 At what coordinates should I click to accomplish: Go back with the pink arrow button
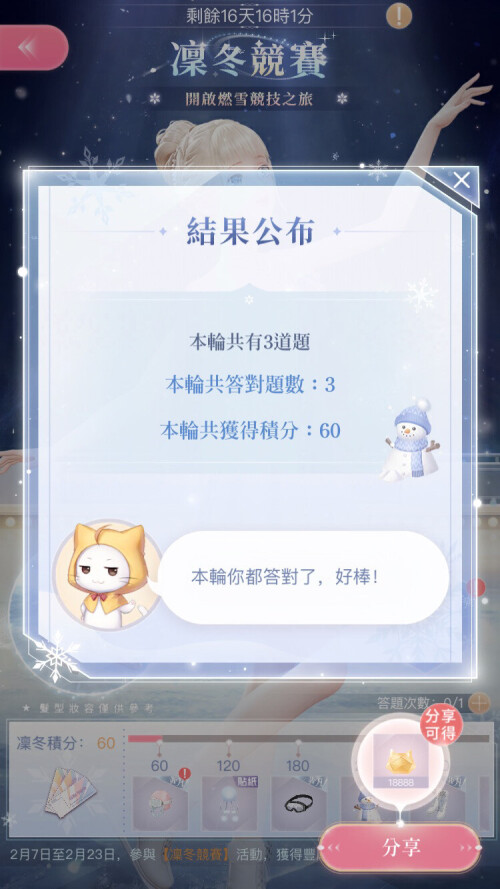point(32,48)
